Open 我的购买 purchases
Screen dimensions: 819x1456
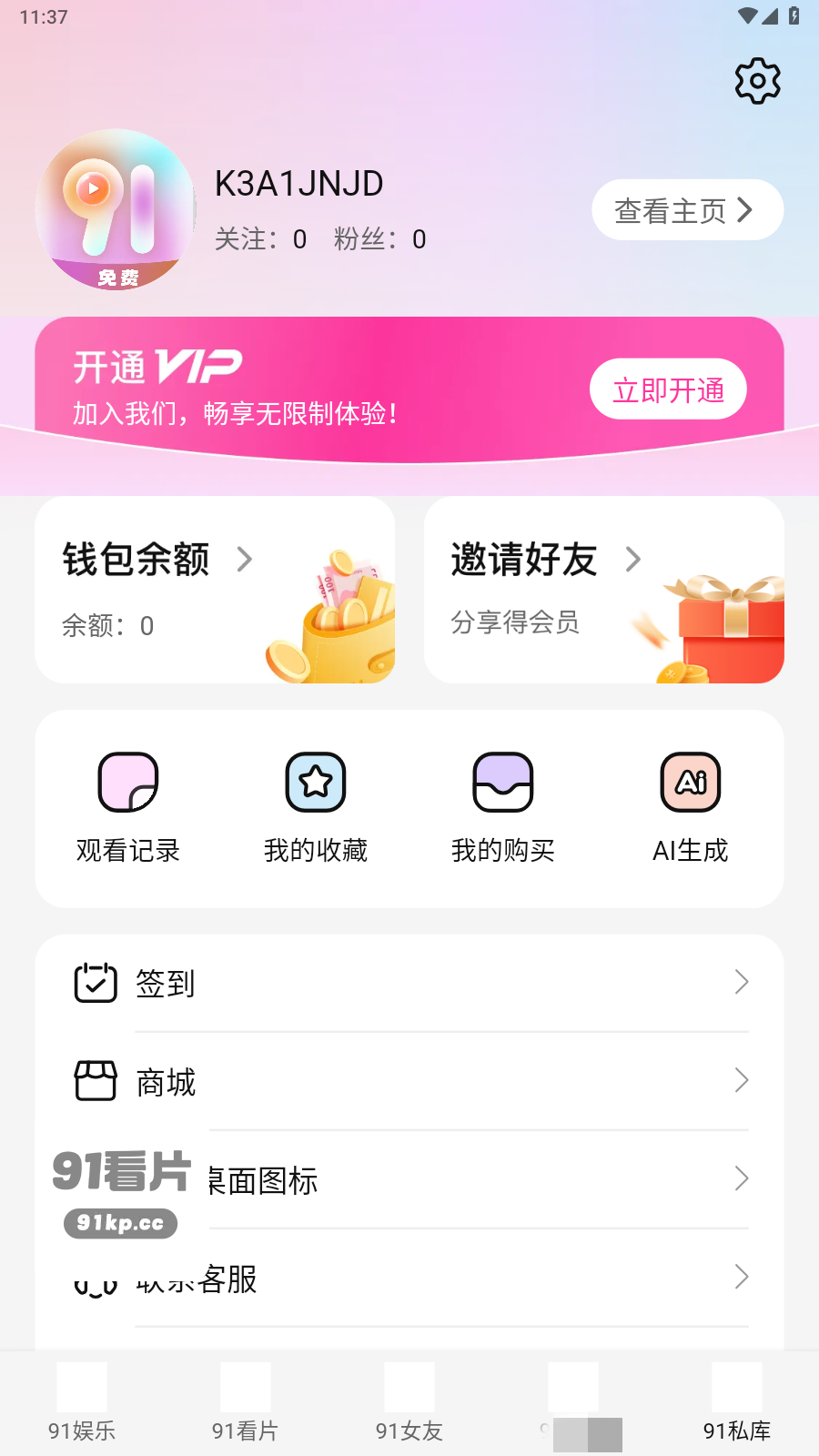point(503,807)
